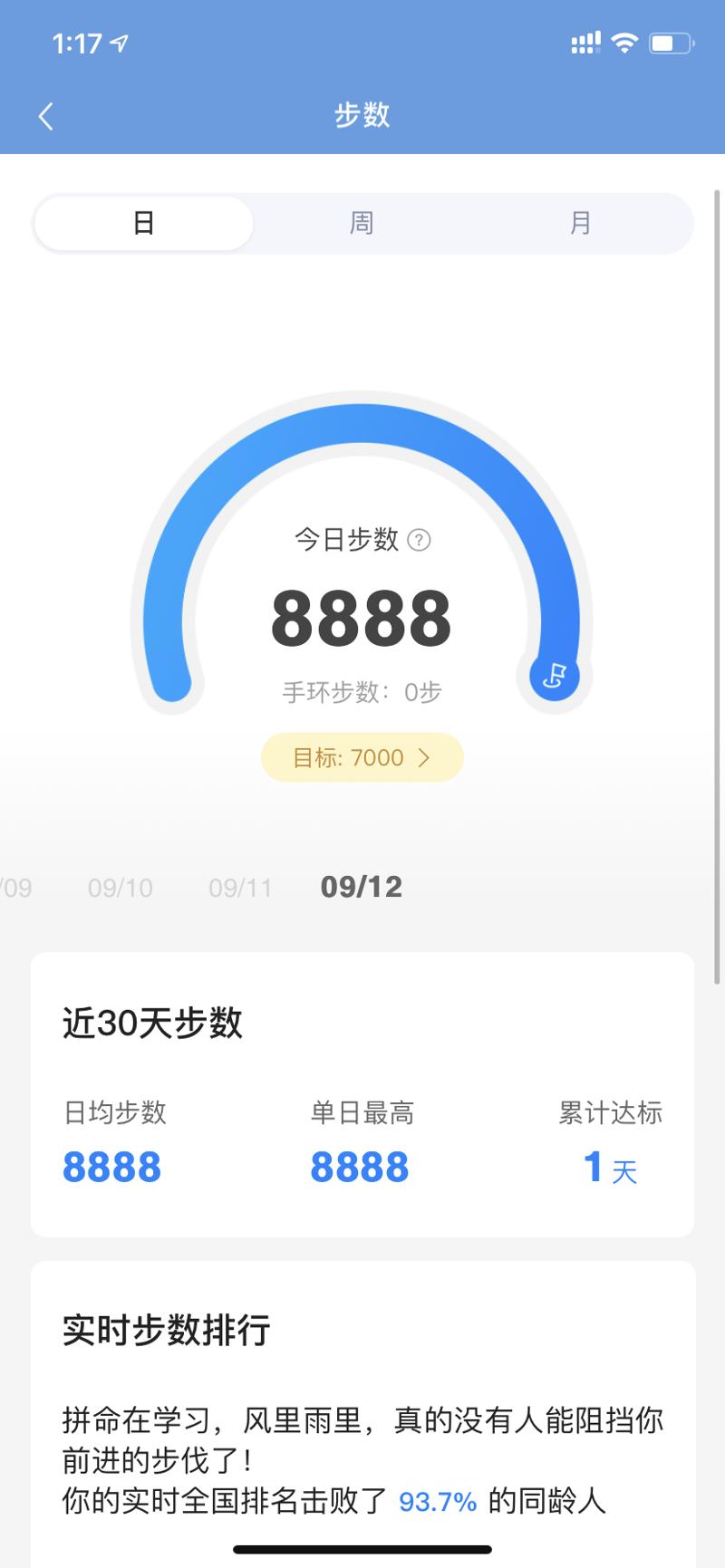Open the help icon next to 今日步数
The height and width of the screenshot is (1568, 725).
tap(418, 541)
